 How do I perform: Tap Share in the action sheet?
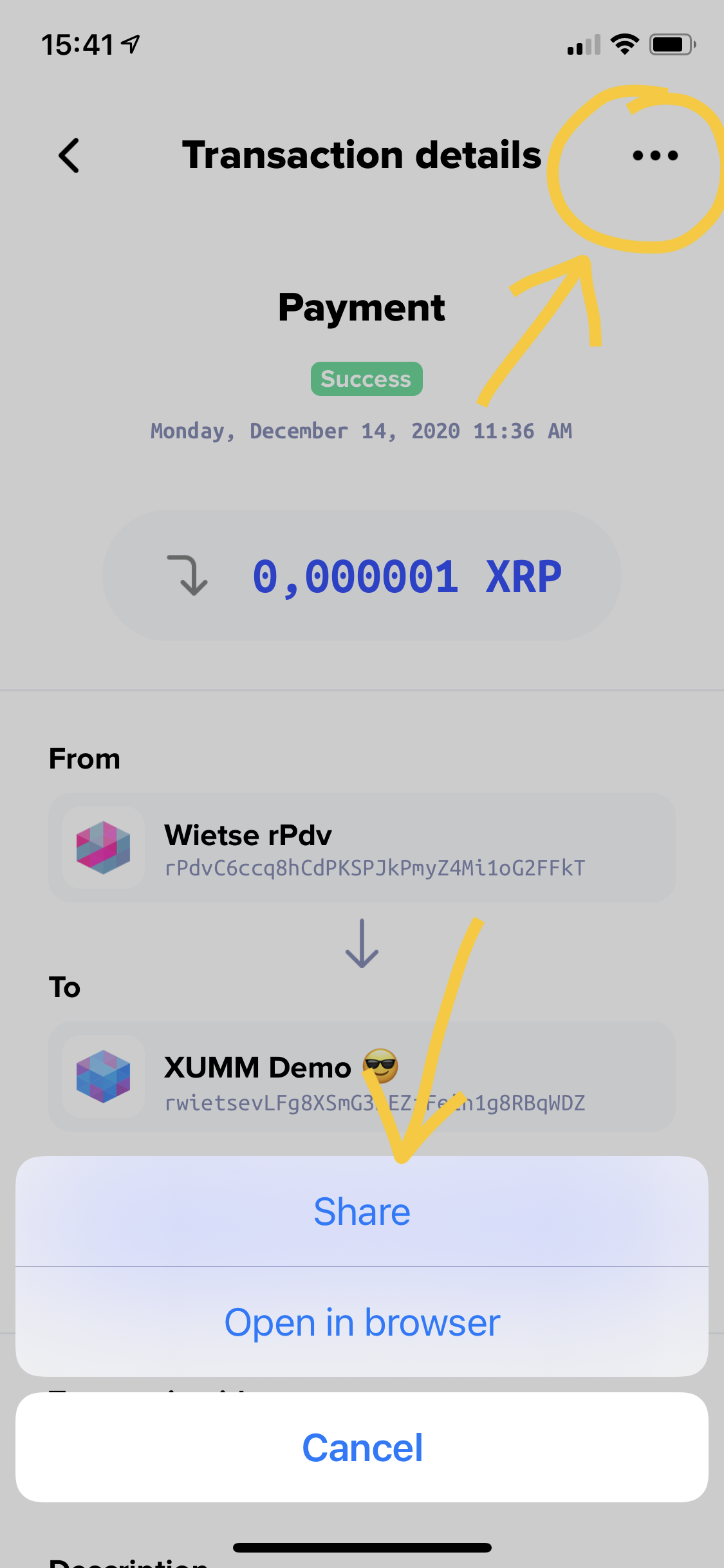click(362, 1212)
